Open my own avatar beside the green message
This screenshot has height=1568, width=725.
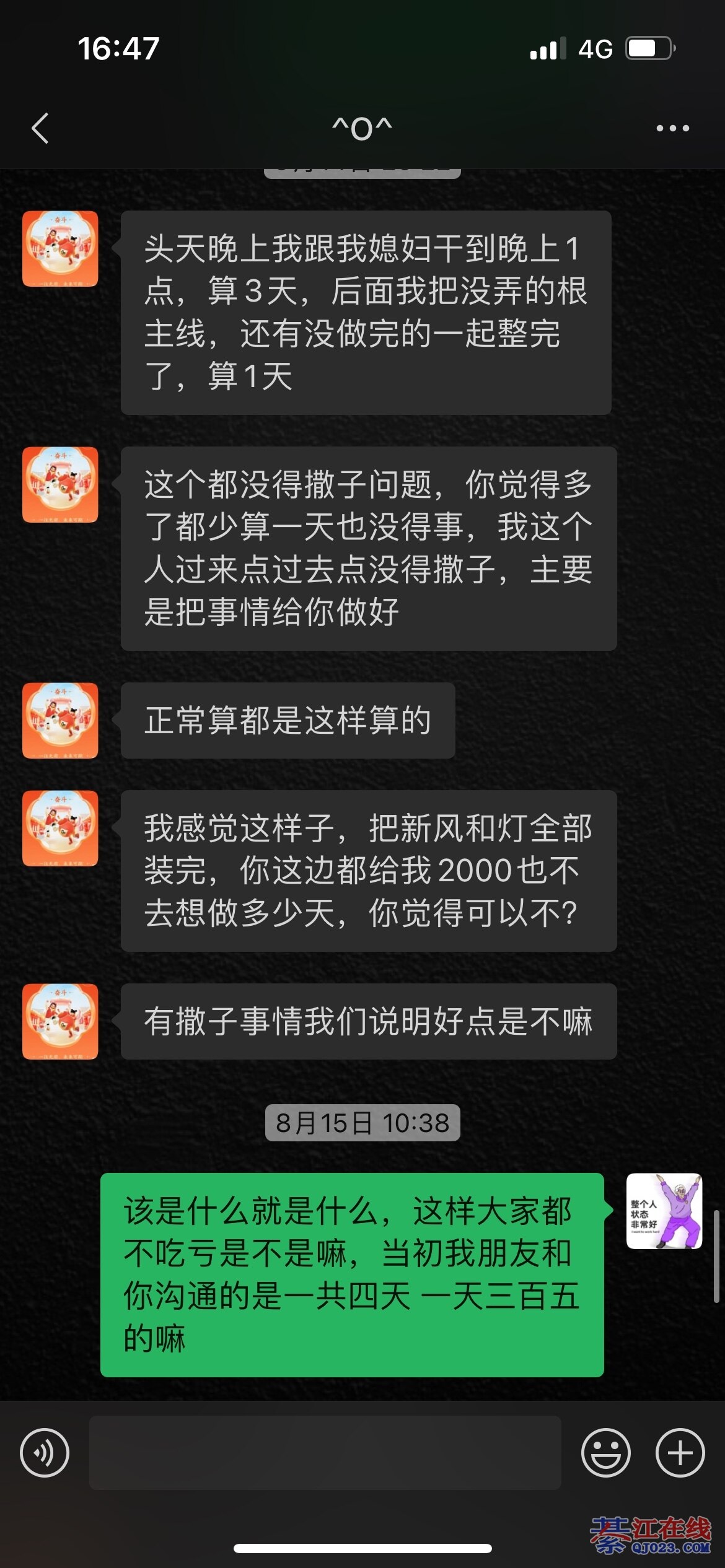pyautogui.click(x=664, y=1211)
